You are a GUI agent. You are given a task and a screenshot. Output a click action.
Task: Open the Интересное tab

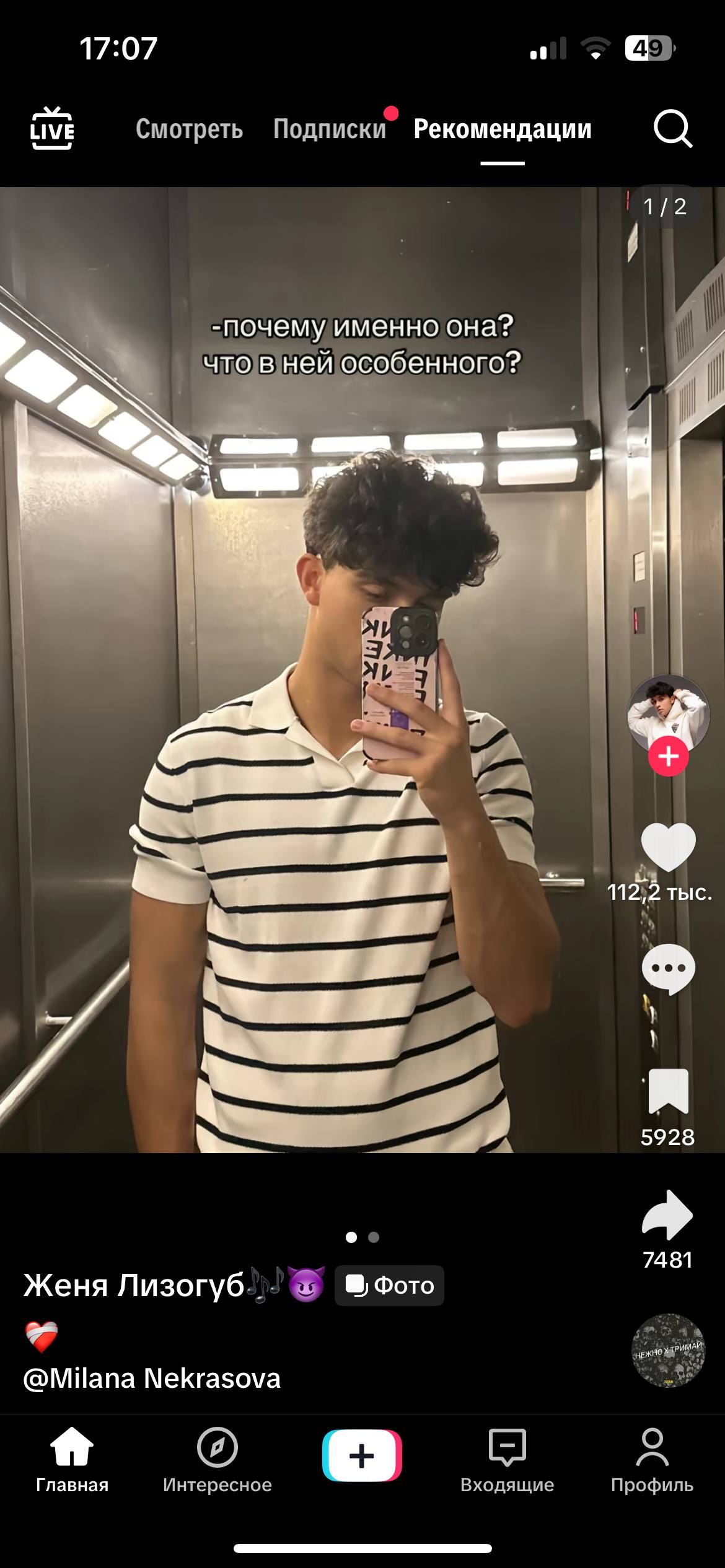pos(217,1460)
